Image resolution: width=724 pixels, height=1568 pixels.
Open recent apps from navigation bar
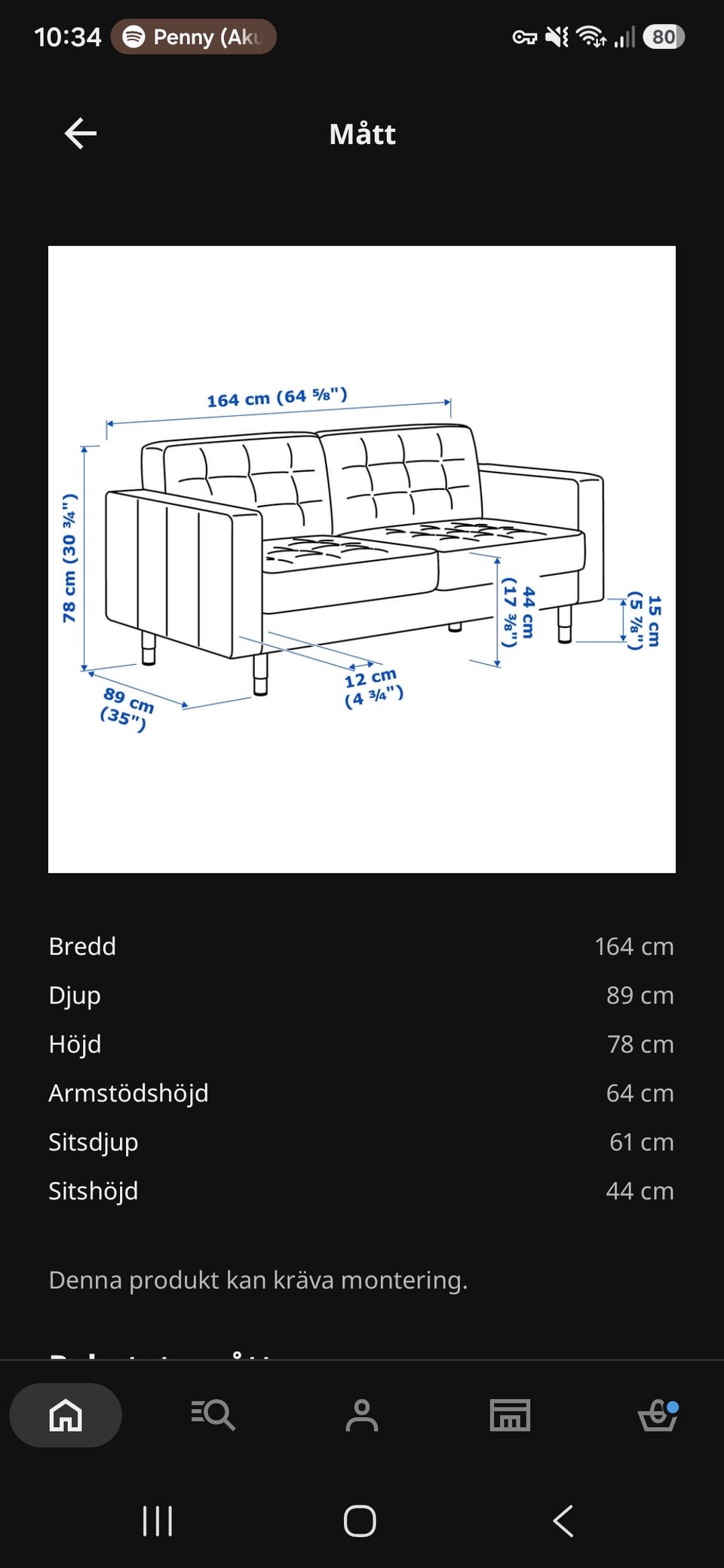point(158,1521)
